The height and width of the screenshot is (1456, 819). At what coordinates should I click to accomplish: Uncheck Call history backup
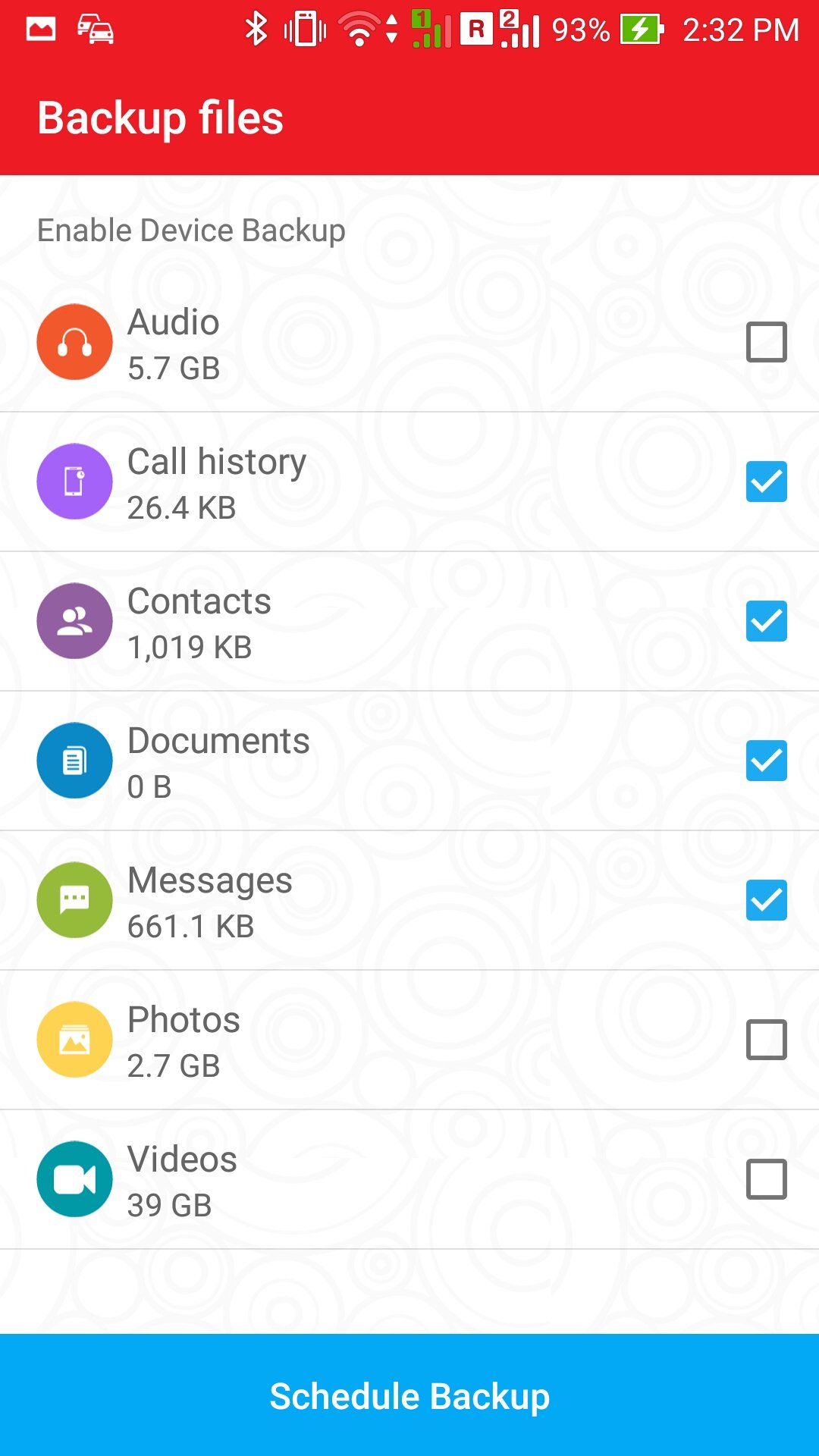pos(766,482)
